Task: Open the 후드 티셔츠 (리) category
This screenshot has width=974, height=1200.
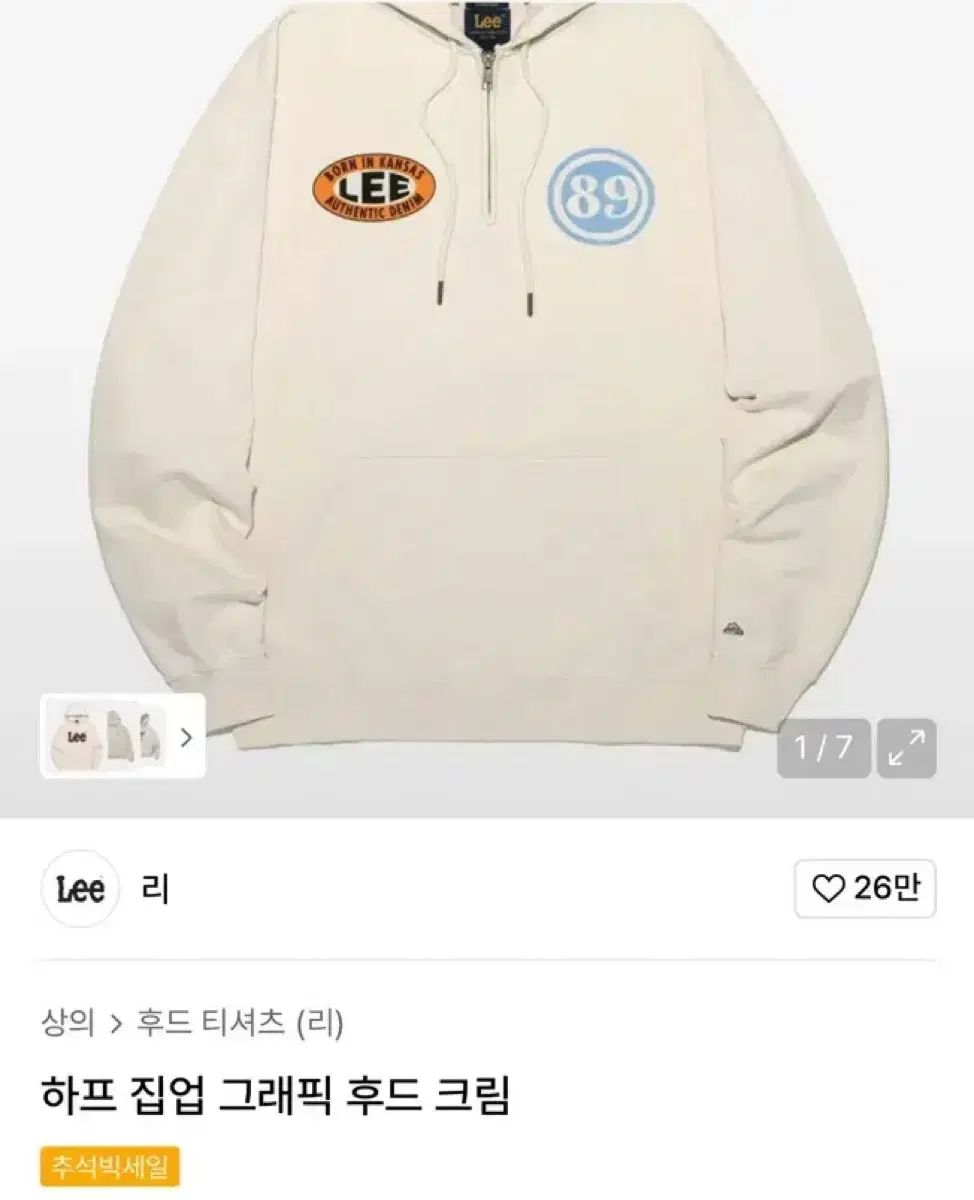Action: coord(239,1022)
